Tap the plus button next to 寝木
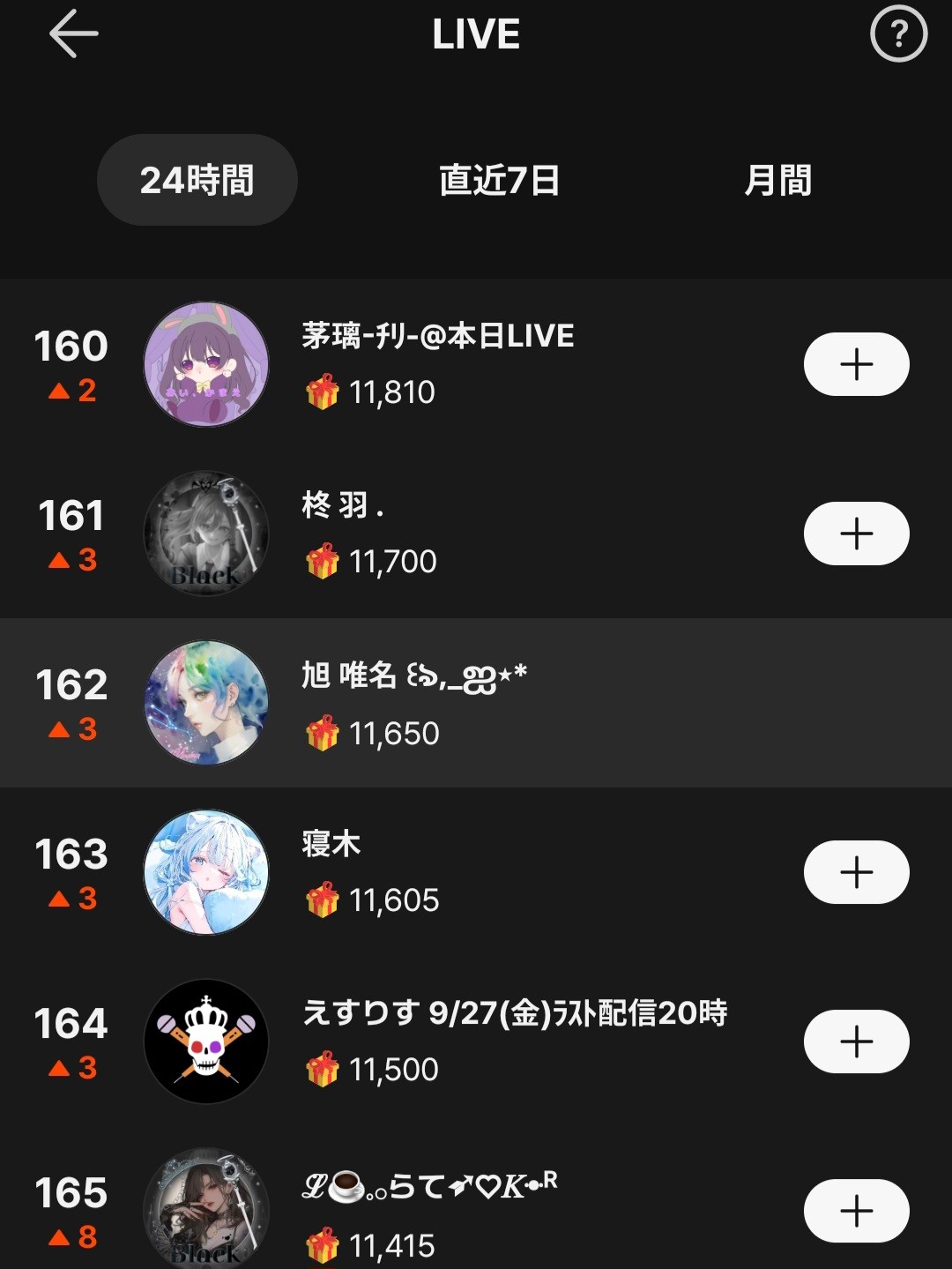The height and width of the screenshot is (1269, 952). [856, 872]
